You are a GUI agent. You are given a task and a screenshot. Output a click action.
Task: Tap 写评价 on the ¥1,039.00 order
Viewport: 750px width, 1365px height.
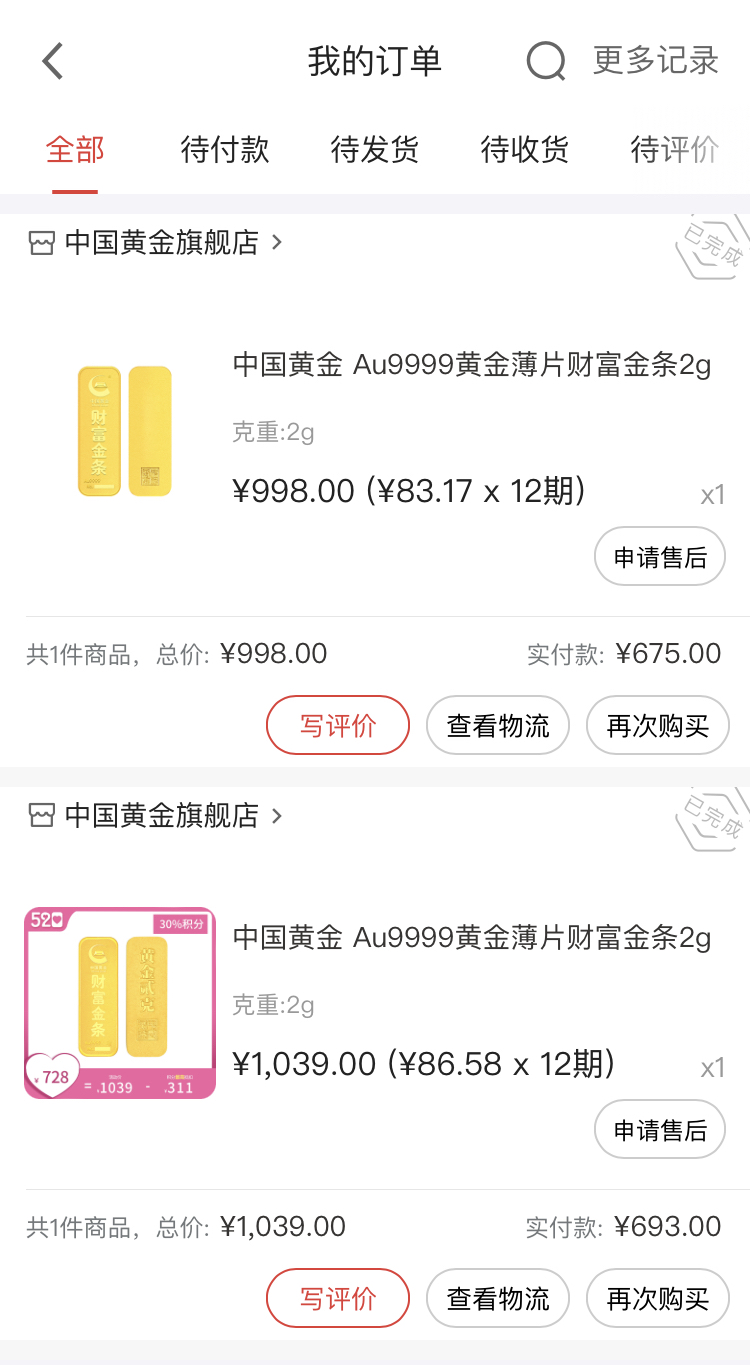point(338,1298)
